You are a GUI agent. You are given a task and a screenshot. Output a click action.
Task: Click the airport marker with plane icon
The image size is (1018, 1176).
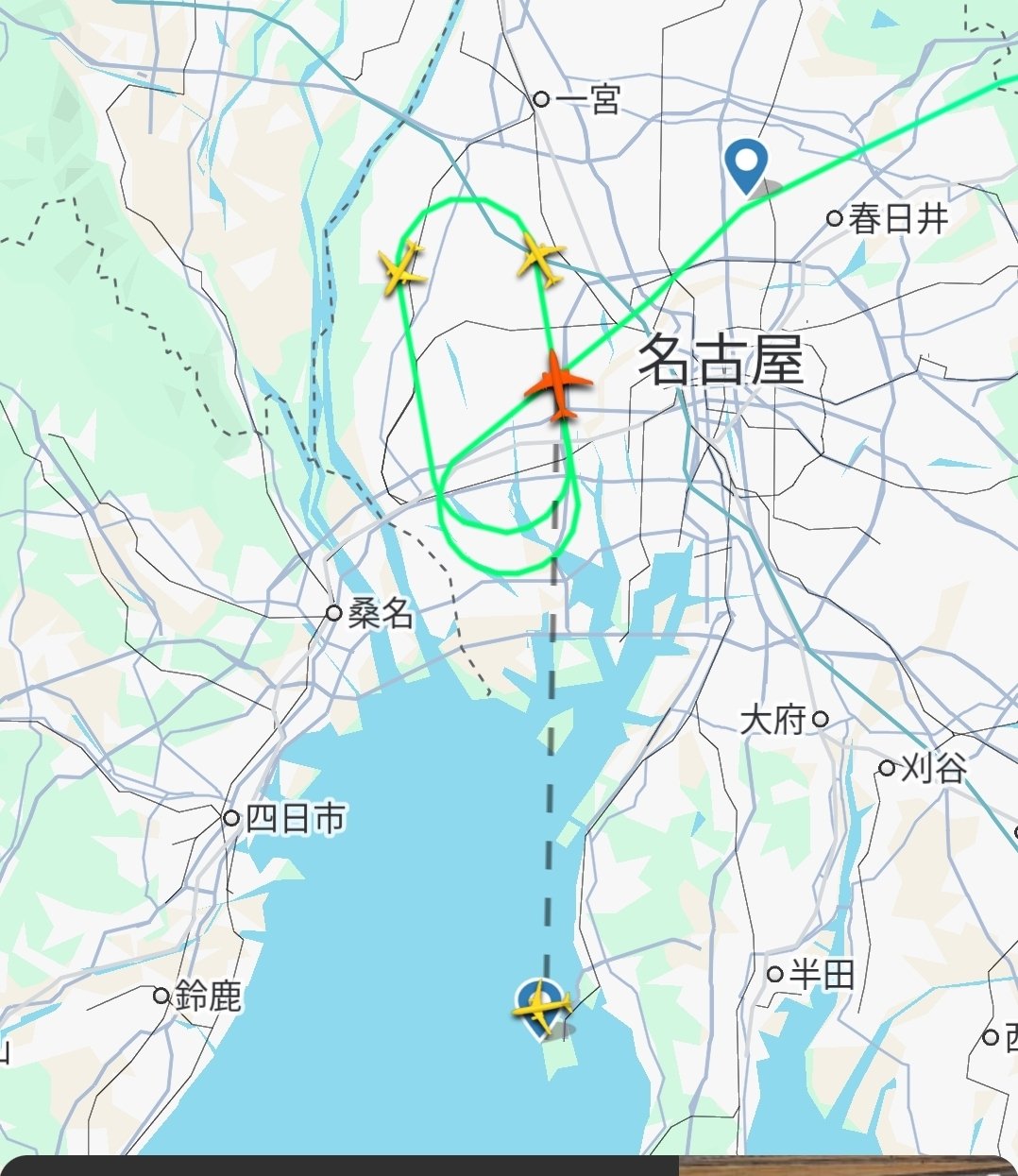(x=541, y=1006)
